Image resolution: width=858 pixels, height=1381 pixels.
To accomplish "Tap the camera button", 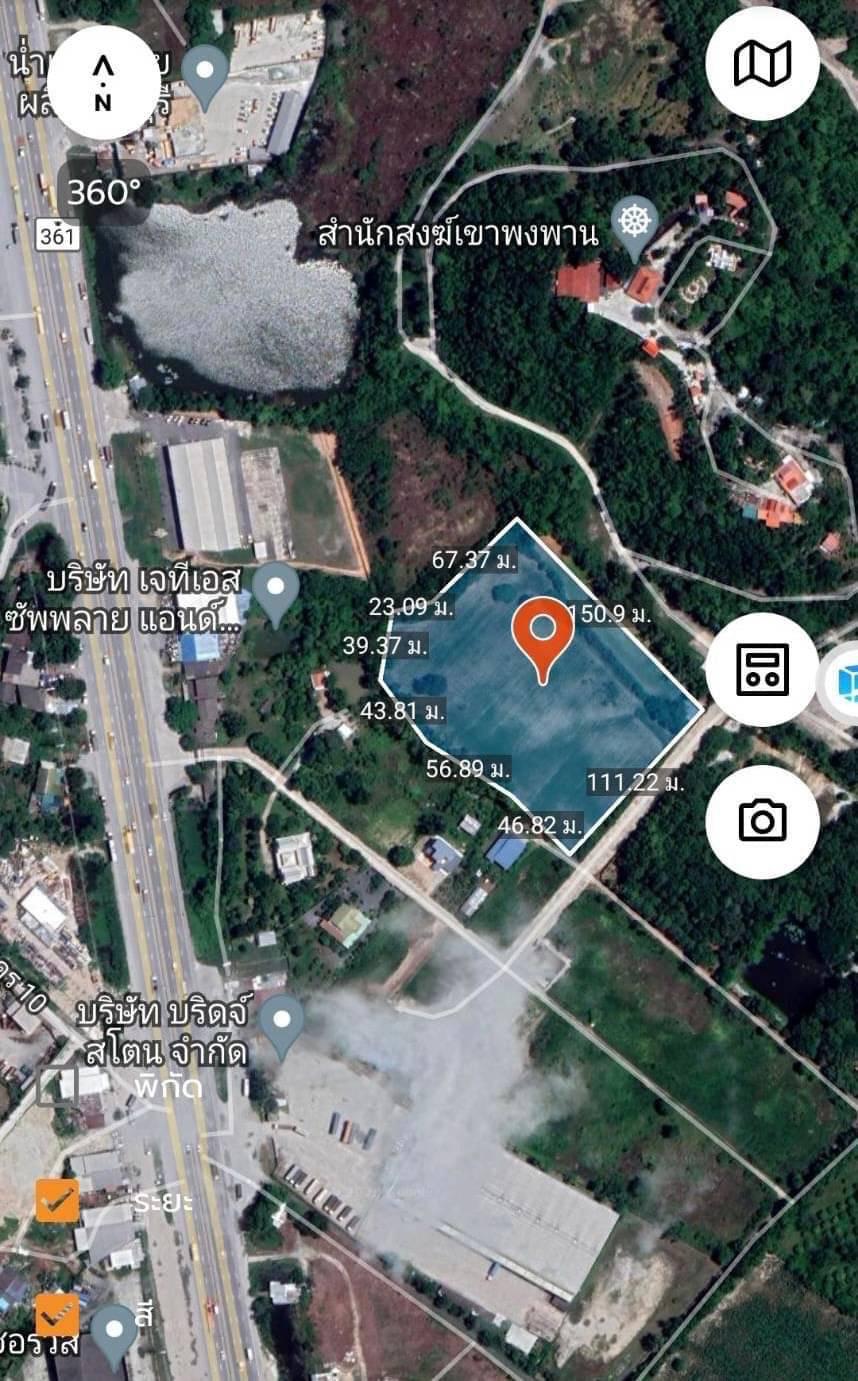I will pyautogui.click(x=762, y=821).
